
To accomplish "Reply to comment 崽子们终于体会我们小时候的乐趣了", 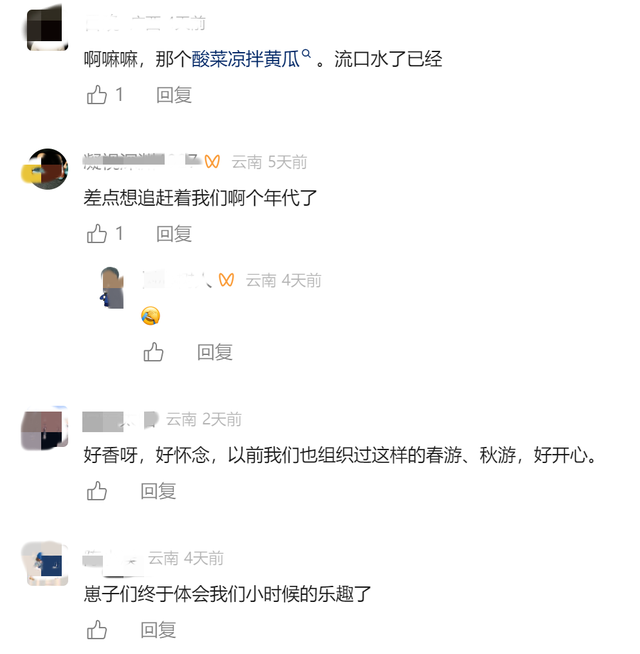I will coord(158,630).
